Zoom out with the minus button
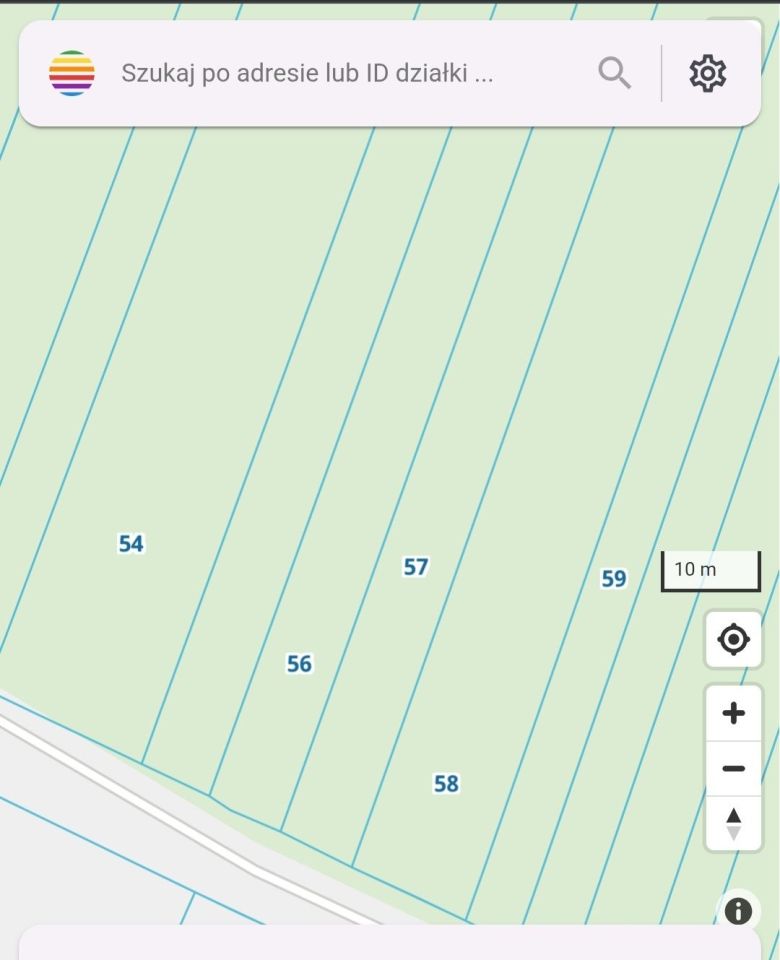 coord(733,768)
